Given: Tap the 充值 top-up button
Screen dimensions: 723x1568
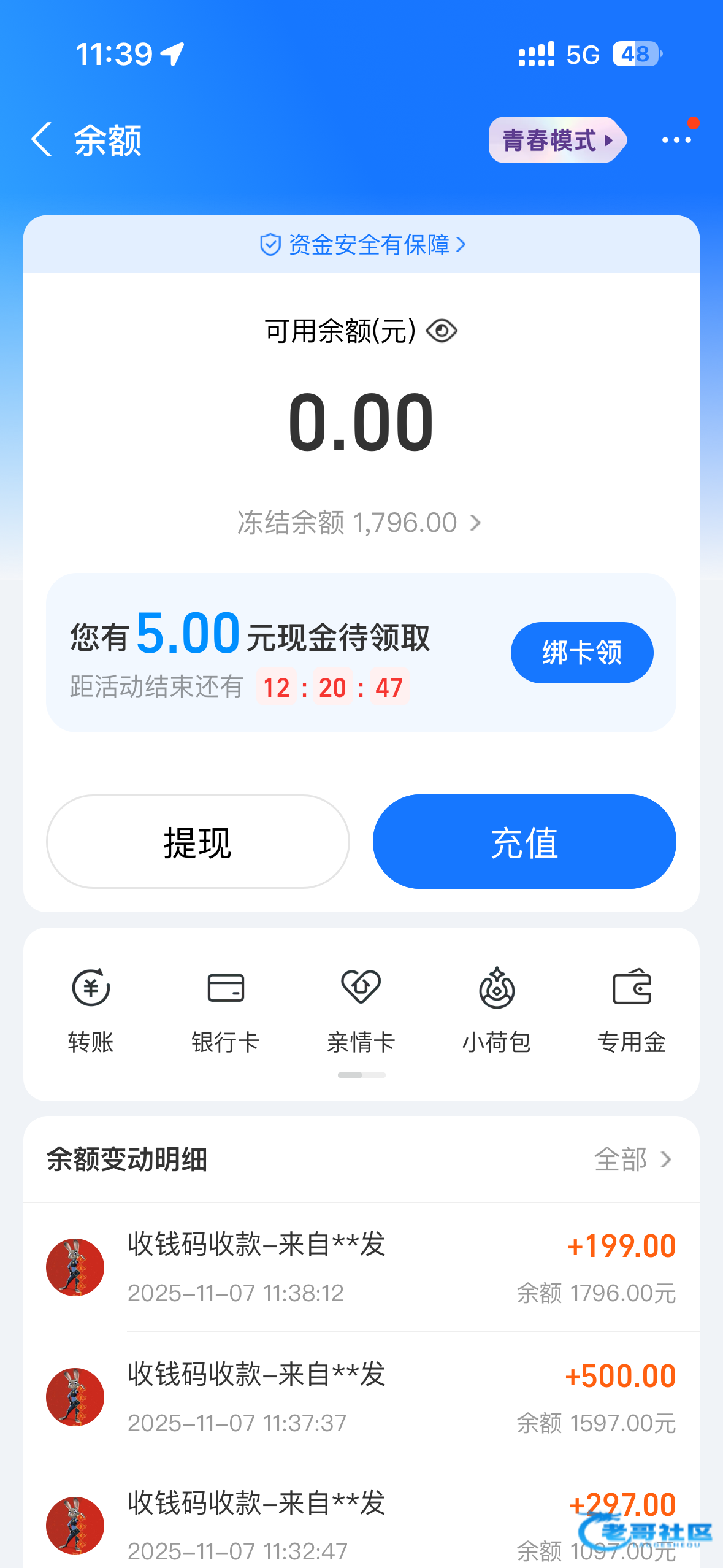Looking at the screenshot, I should 524,841.
